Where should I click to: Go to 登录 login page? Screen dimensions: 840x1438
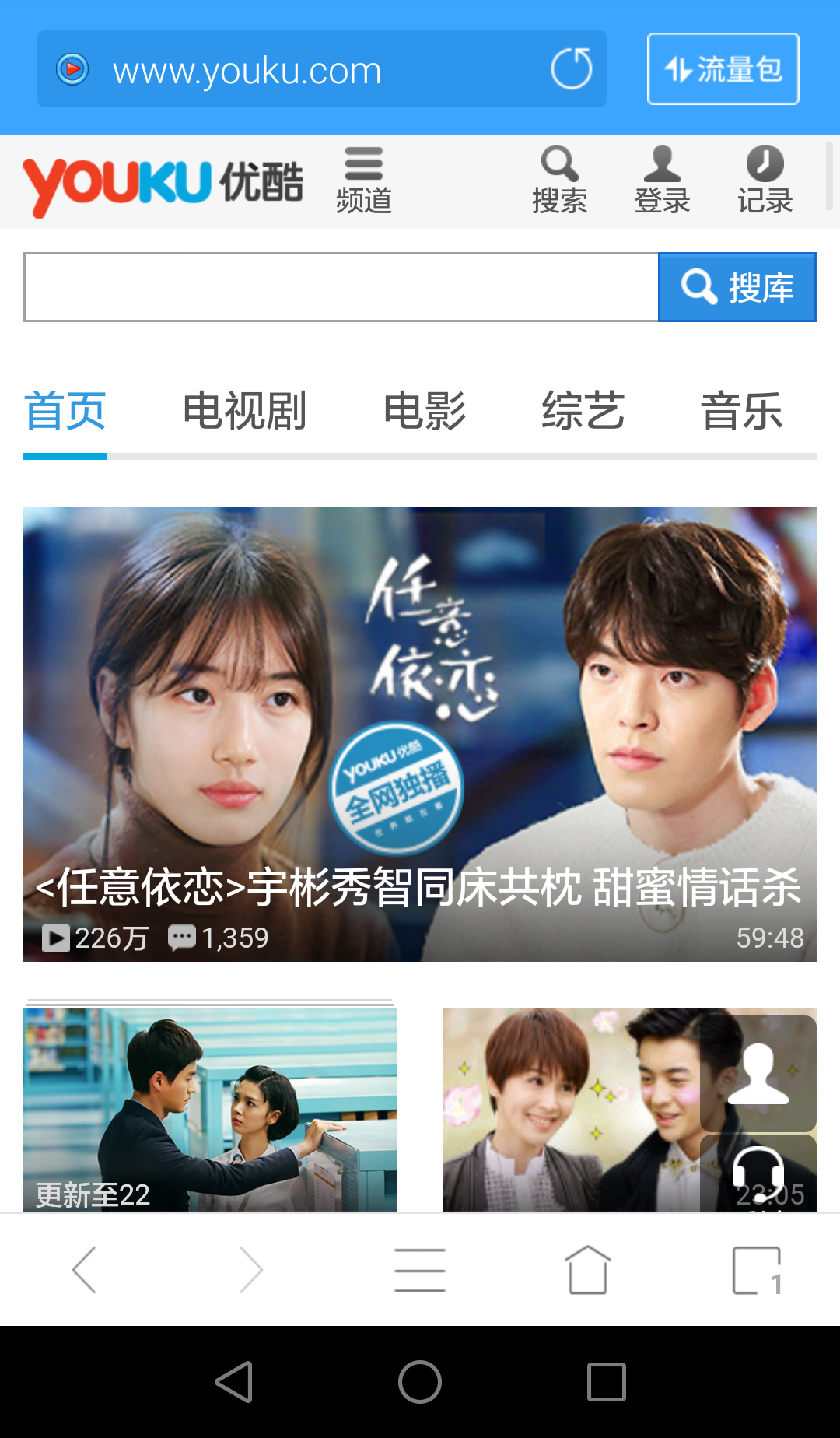point(662,181)
